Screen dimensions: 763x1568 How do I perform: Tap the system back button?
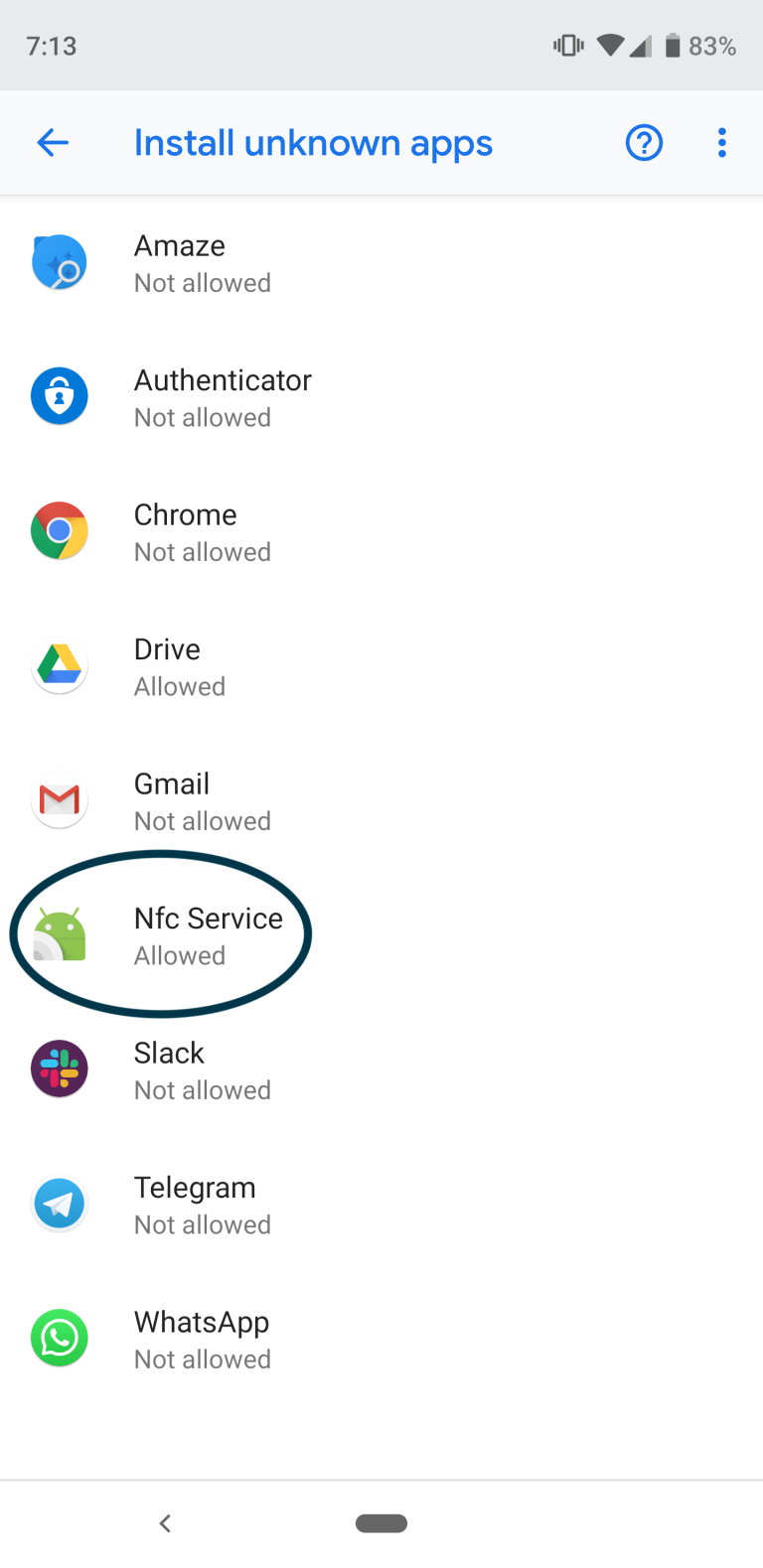tap(165, 1523)
